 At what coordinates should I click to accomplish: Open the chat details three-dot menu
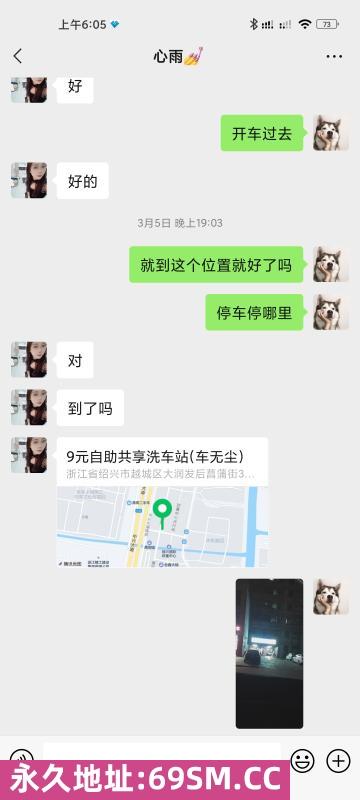point(334,57)
